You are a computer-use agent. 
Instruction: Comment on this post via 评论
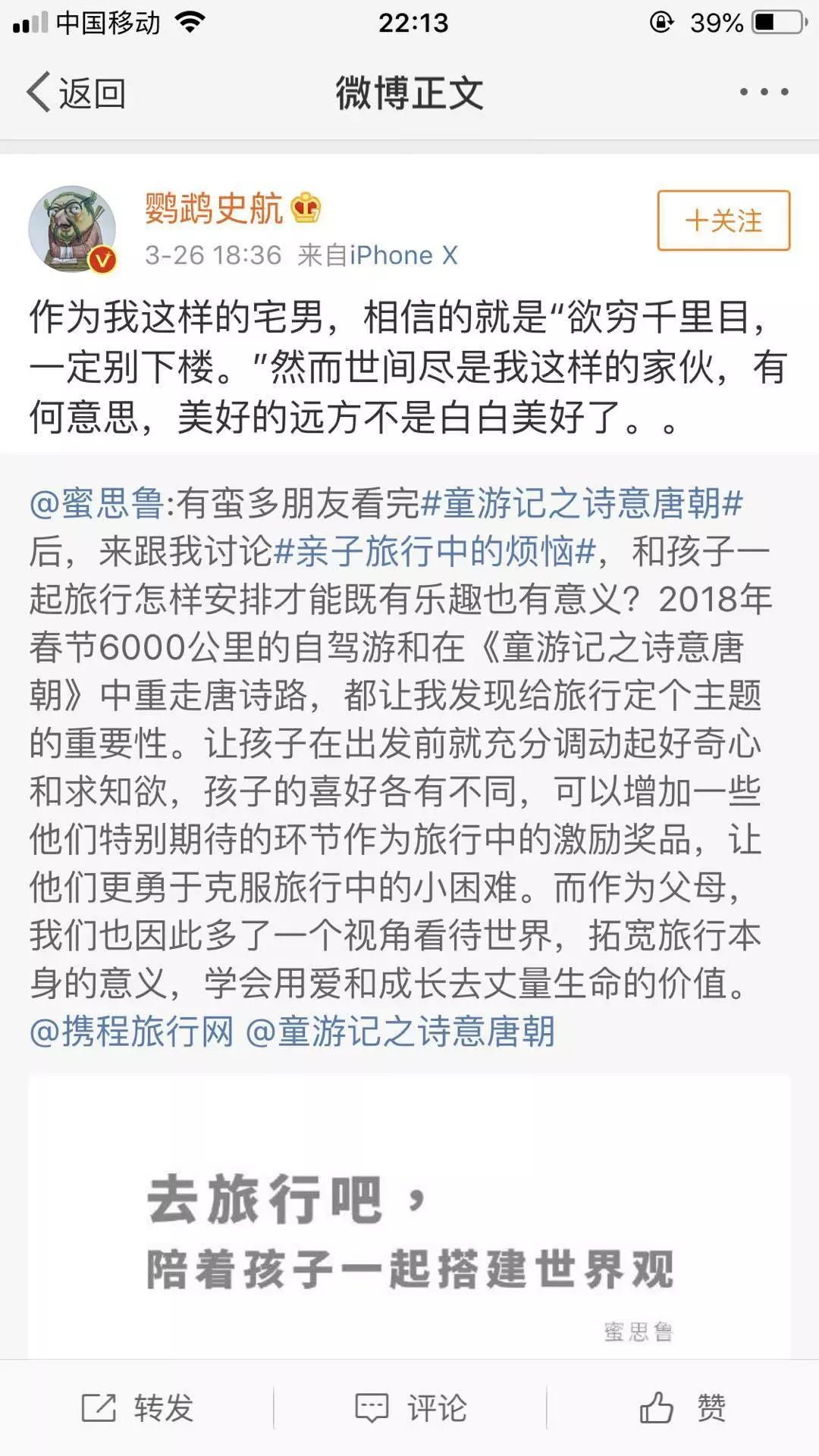(x=410, y=1408)
